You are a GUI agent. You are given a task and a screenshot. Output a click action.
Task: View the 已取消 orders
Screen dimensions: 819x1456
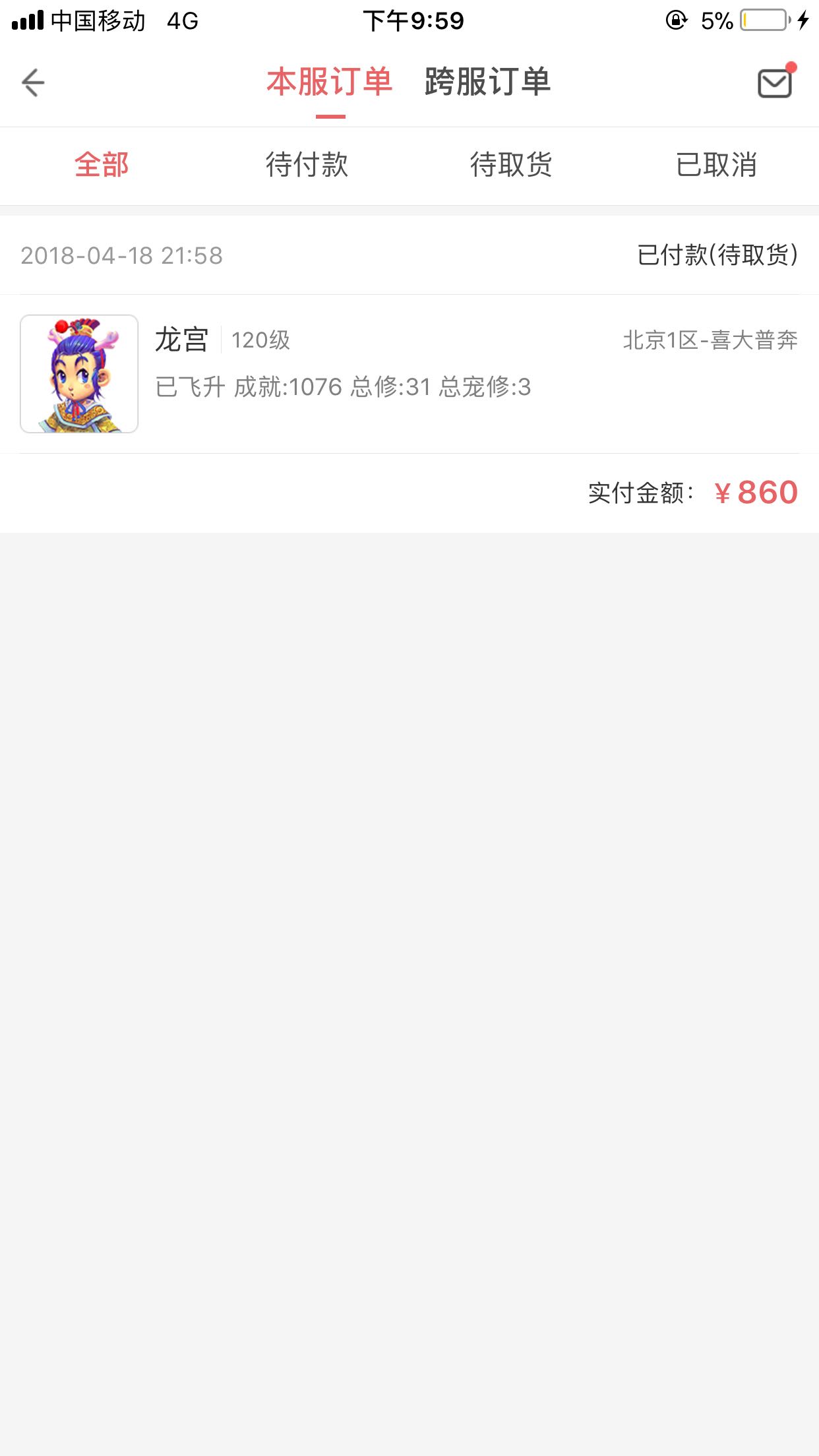tap(716, 165)
